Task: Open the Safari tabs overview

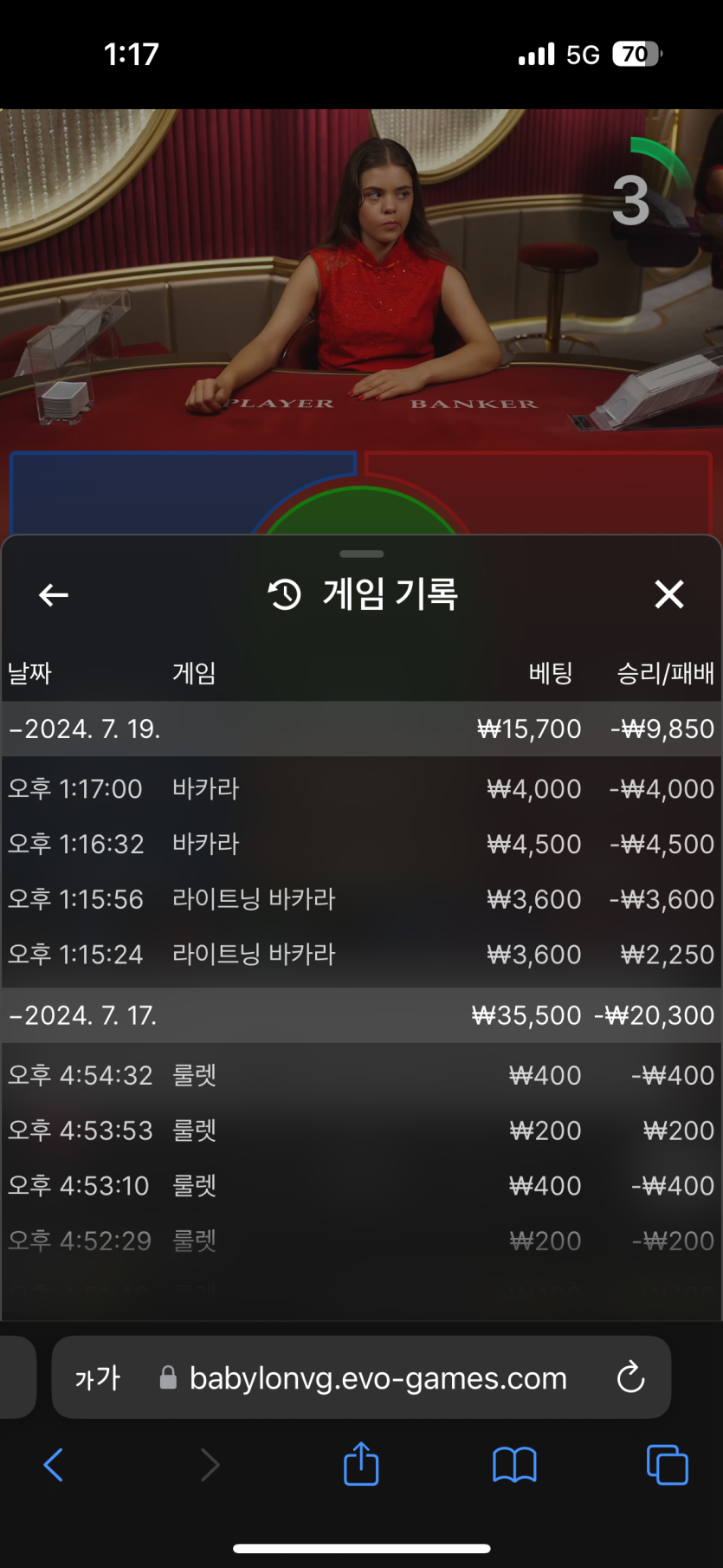Action: pos(667,1465)
